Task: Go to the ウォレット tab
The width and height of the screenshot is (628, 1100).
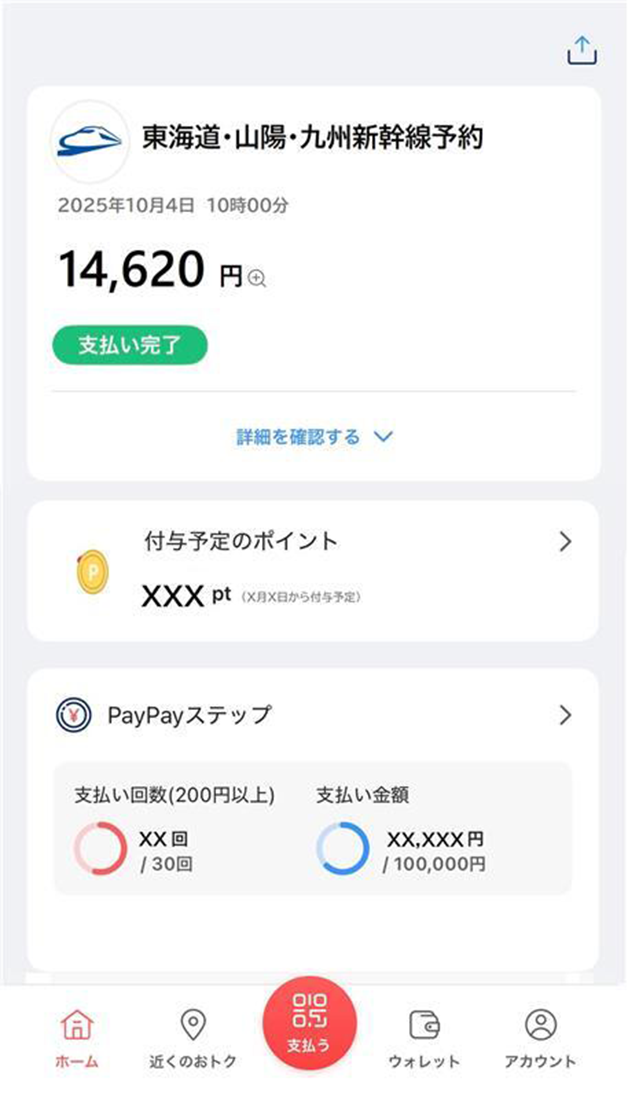Action: (x=424, y=1038)
